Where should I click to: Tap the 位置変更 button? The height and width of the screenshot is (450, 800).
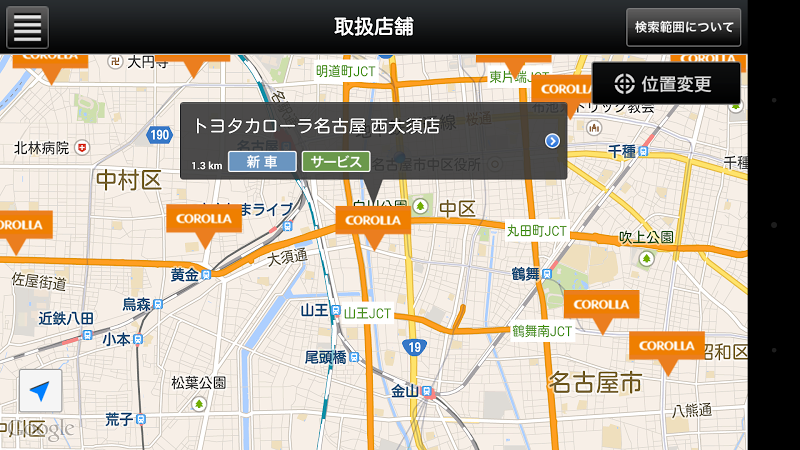(x=665, y=84)
